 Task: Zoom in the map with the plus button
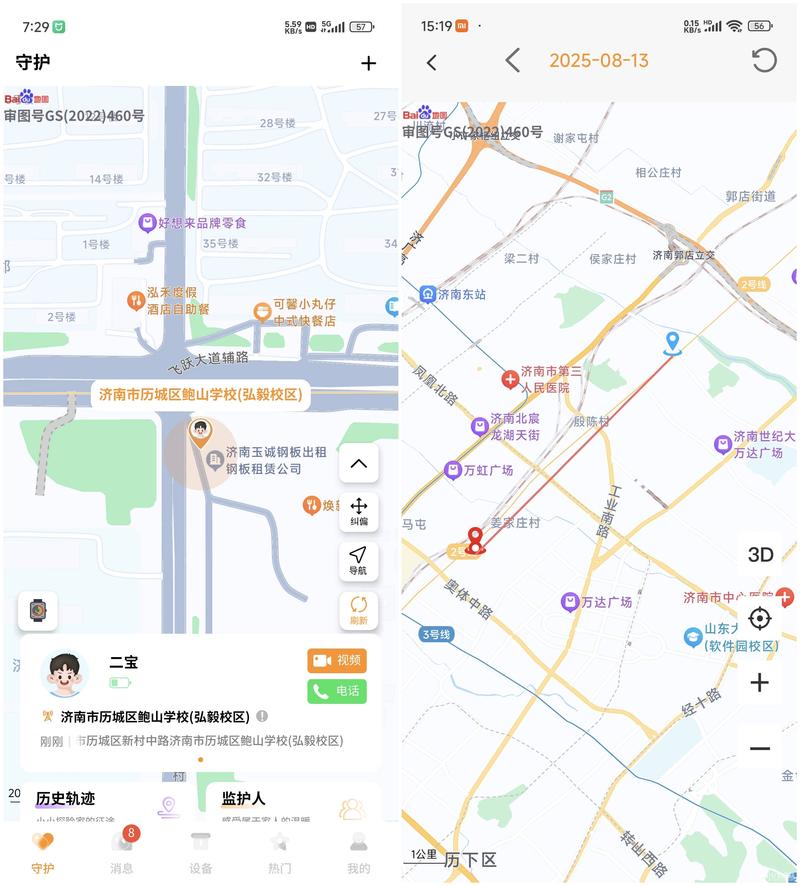pos(760,682)
